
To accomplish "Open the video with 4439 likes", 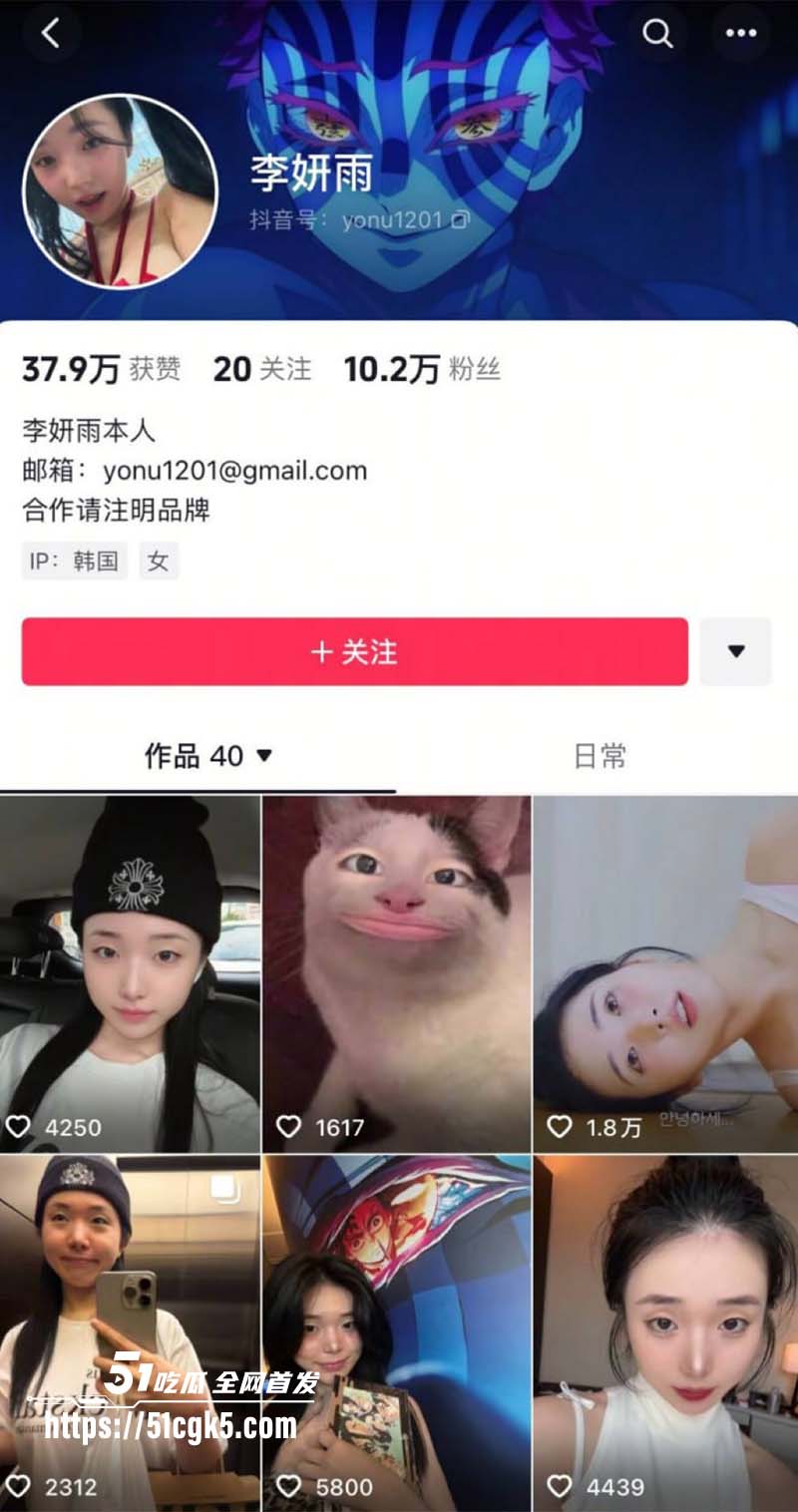I will pyautogui.click(x=665, y=1331).
